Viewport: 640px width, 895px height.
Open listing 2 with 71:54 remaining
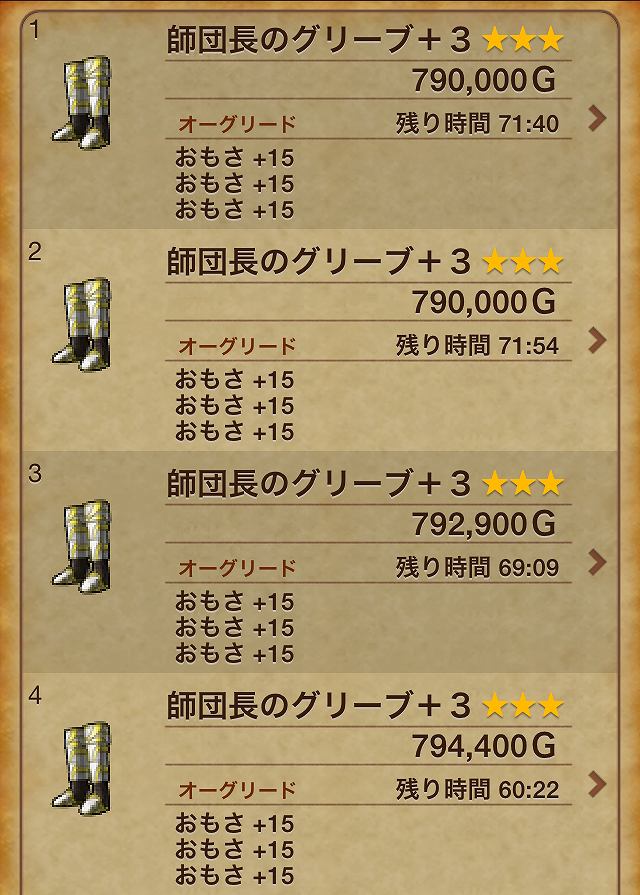pos(597,341)
